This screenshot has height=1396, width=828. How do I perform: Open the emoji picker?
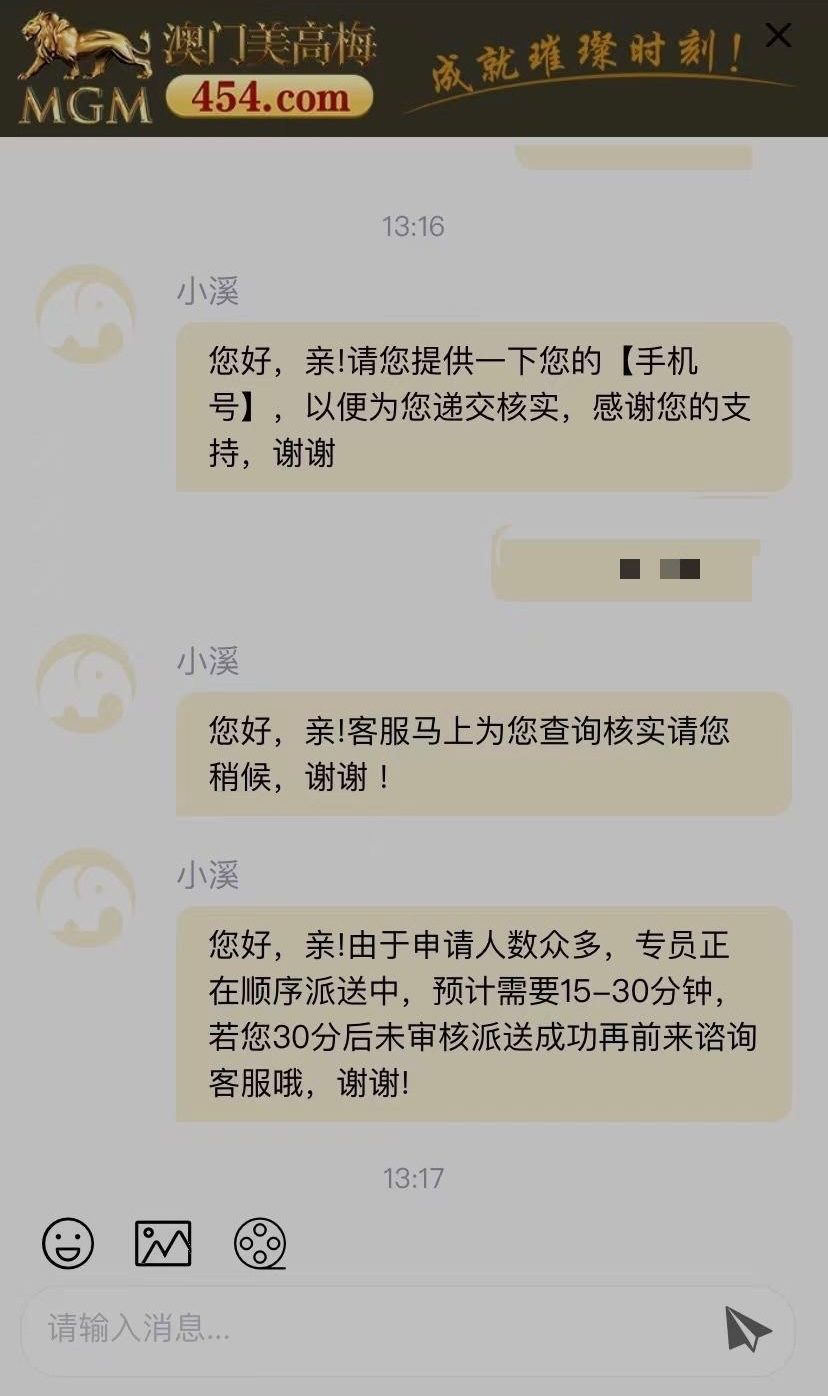pos(68,1244)
